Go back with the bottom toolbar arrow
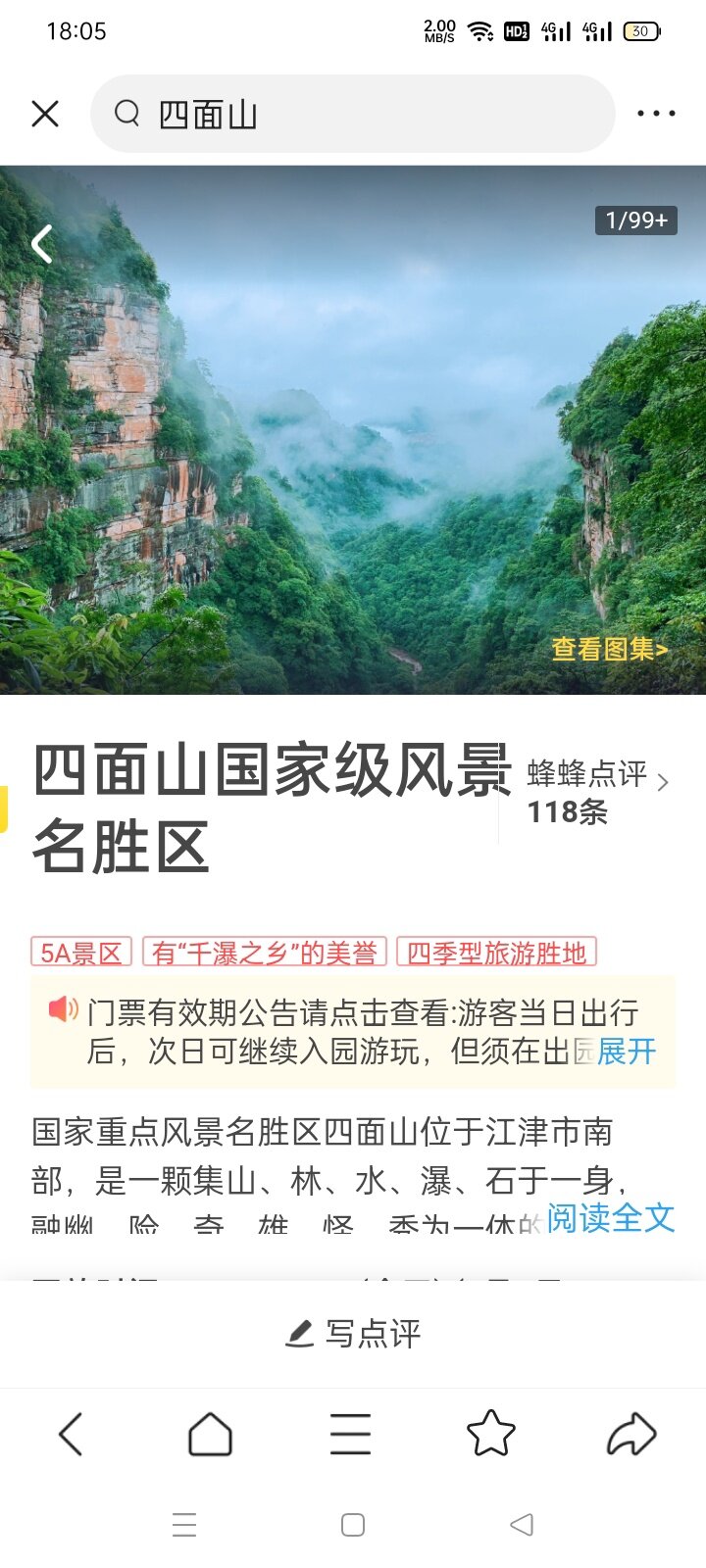Viewport: 706px width, 1568px height. pos(71,1435)
